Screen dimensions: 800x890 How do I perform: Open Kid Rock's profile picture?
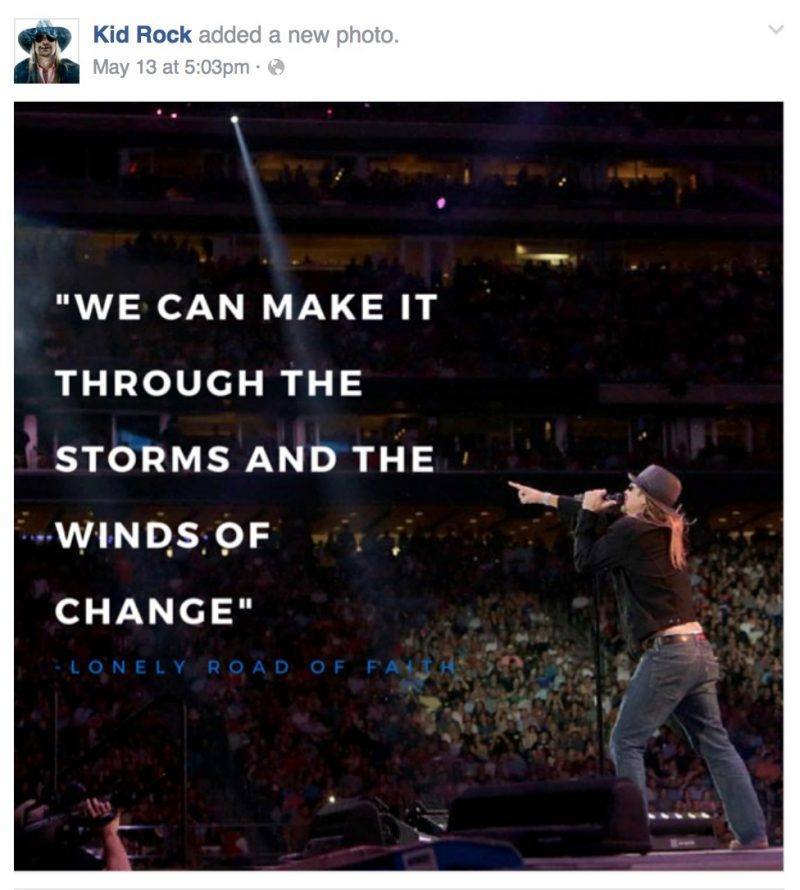tap(46, 51)
